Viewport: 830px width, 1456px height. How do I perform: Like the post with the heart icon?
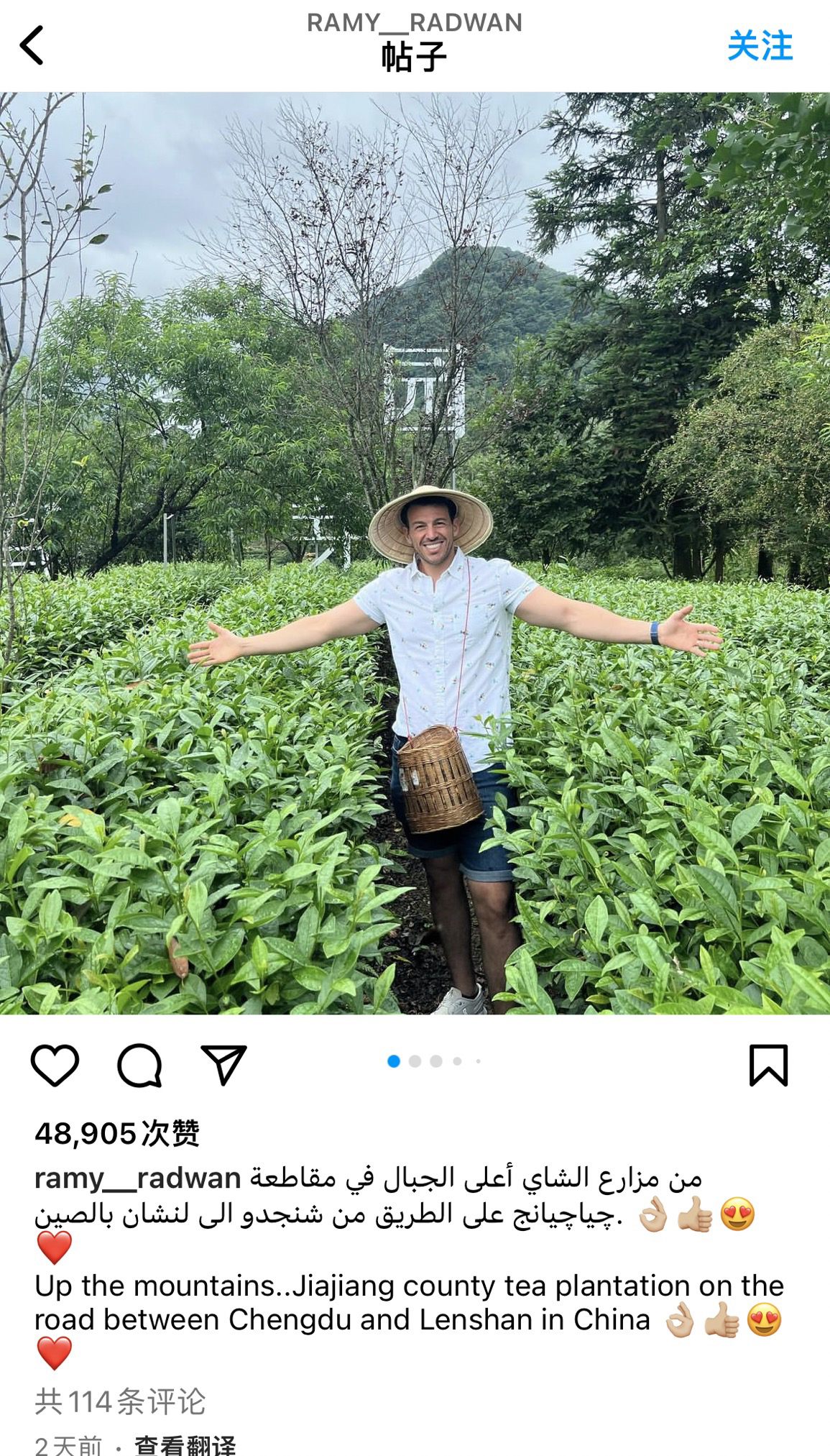[x=55, y=1065]
